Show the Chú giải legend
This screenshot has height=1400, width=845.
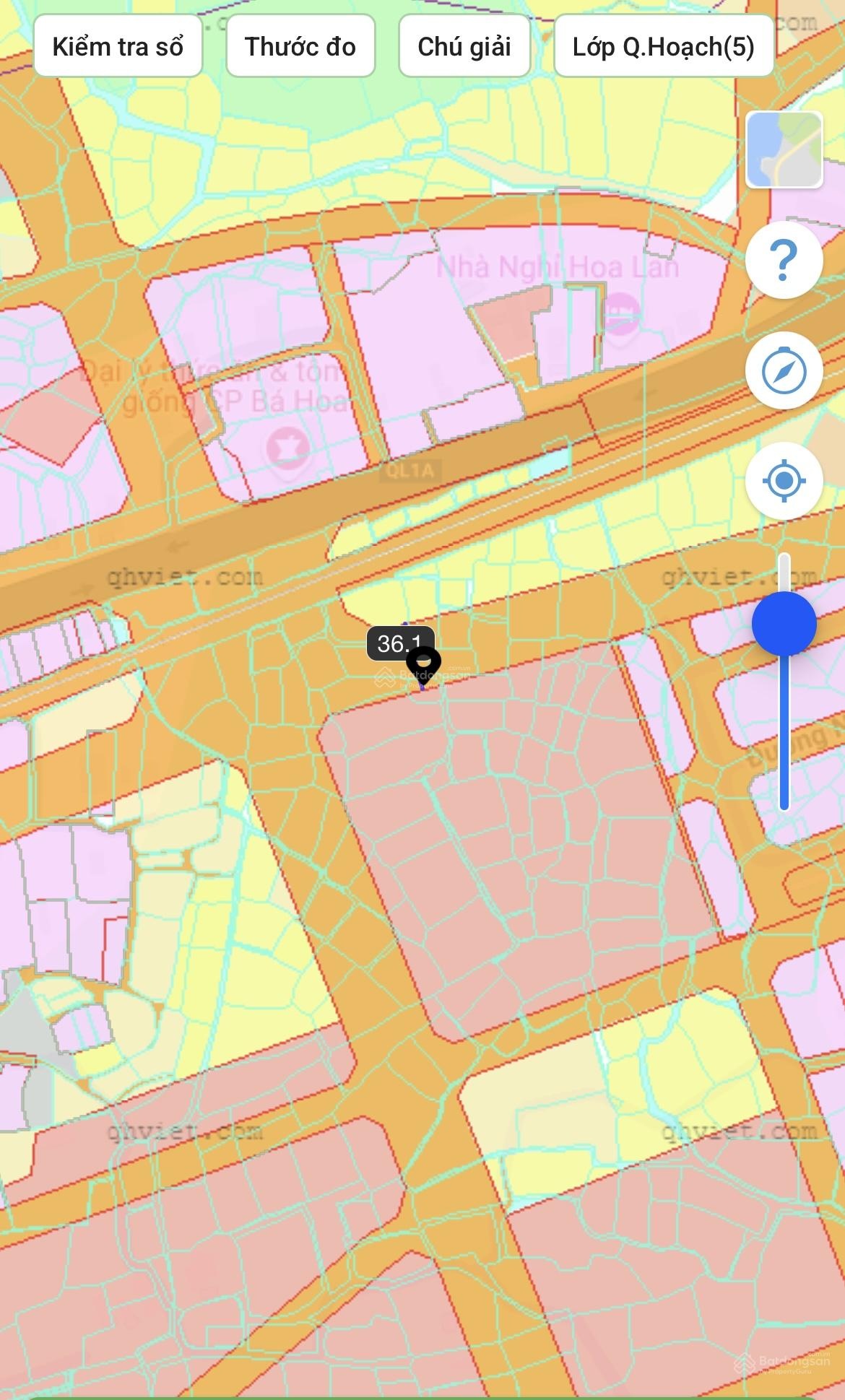pos(464,47)
